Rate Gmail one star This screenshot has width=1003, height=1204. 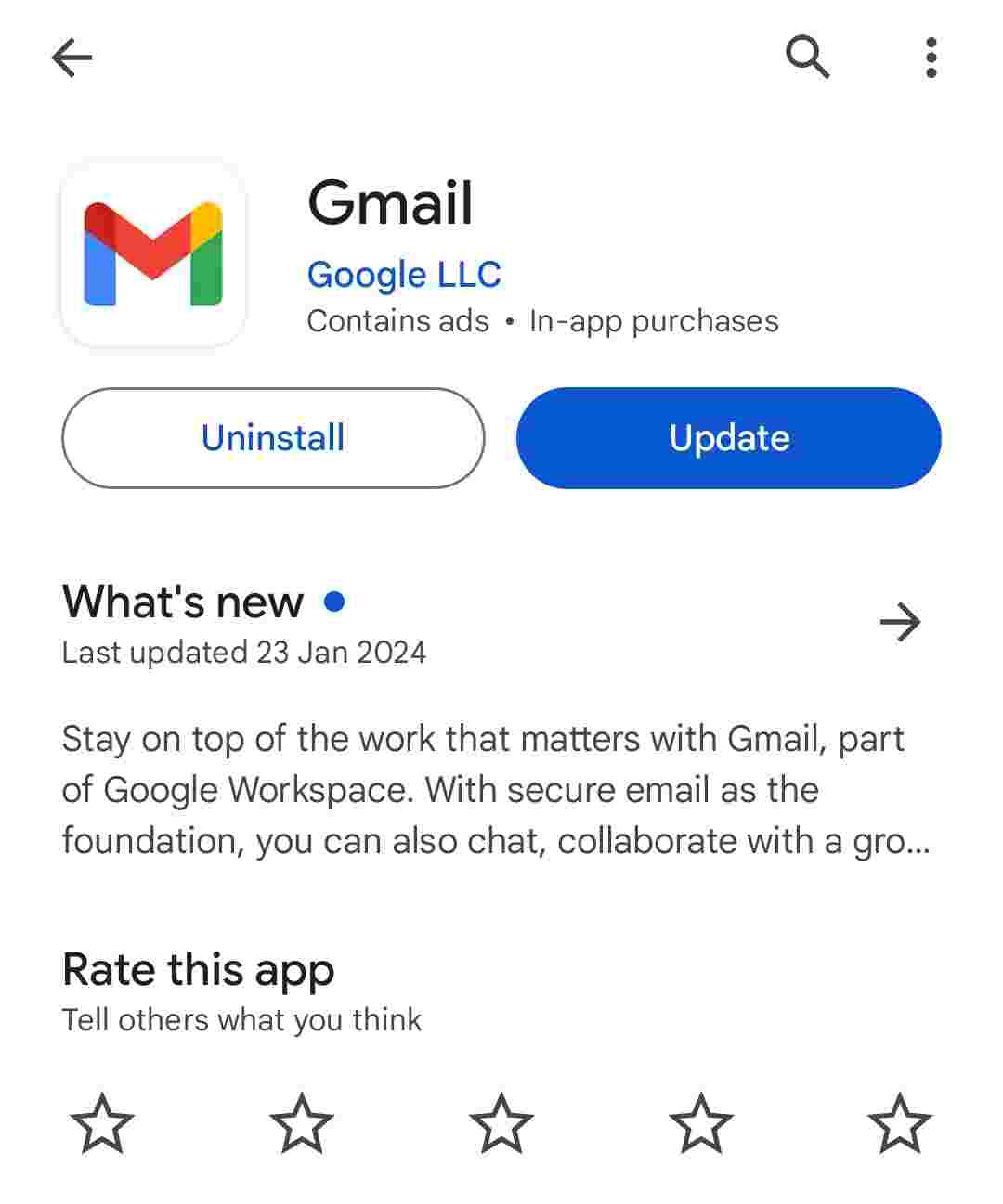click(x=102, y=1123)
